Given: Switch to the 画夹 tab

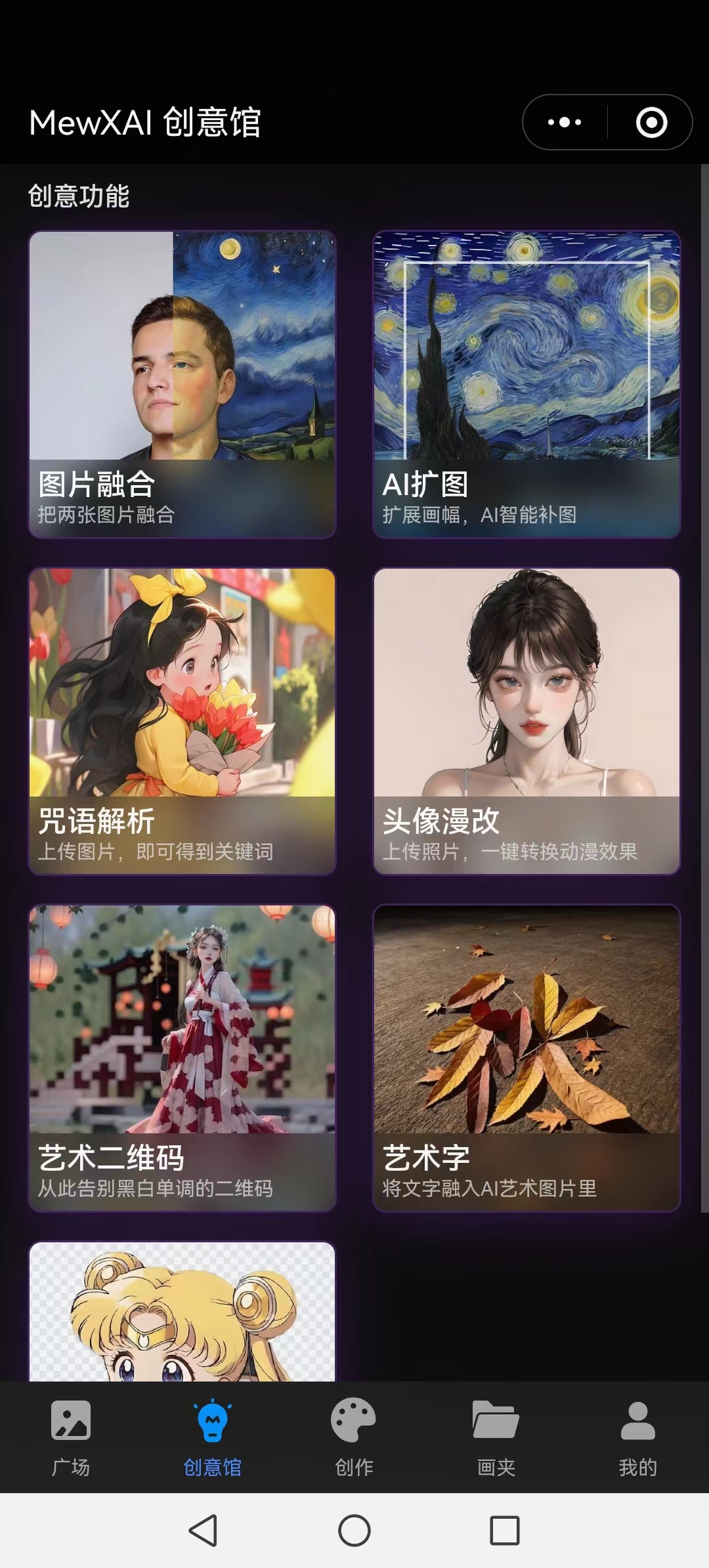Looking at the screenshot, I should point(496,1437).
